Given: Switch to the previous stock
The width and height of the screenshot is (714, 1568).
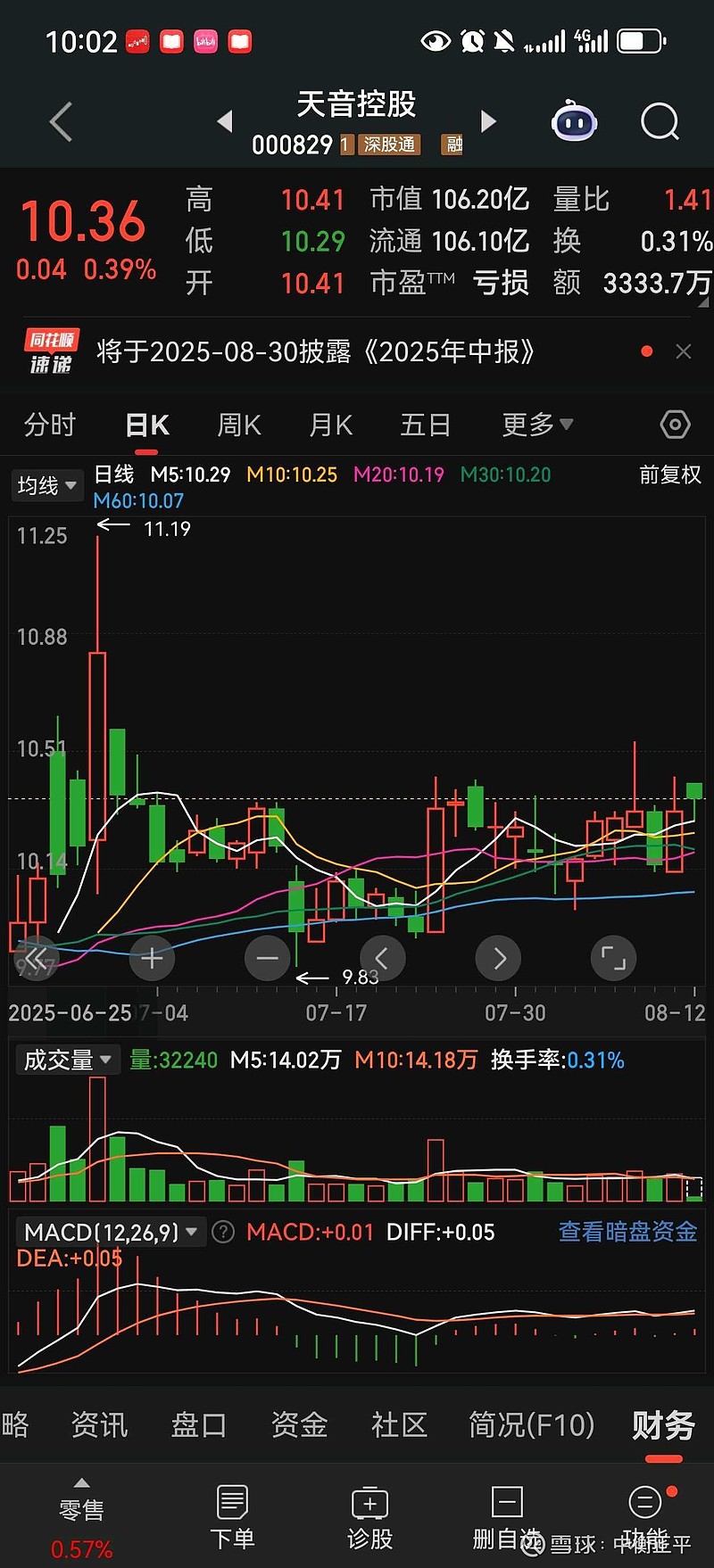Looking at the screenshot, I should [x=225, y=121].
